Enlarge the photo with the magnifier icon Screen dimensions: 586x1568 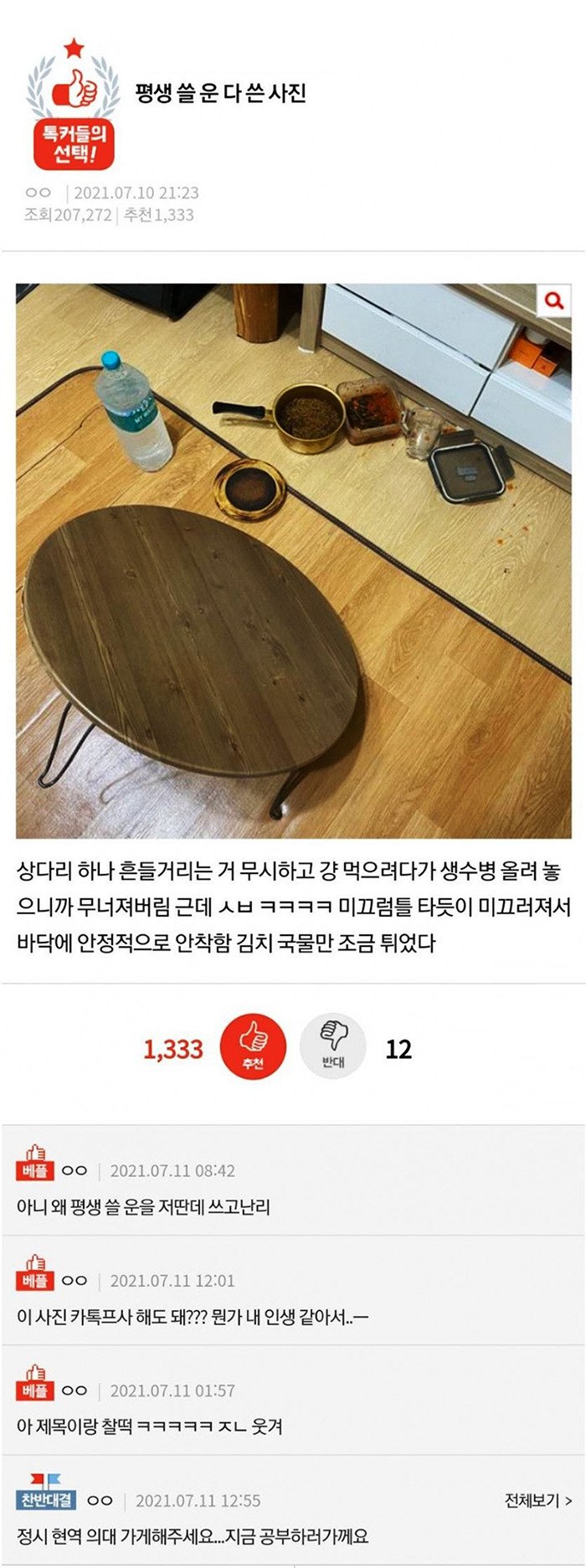(x=553, y=301)
